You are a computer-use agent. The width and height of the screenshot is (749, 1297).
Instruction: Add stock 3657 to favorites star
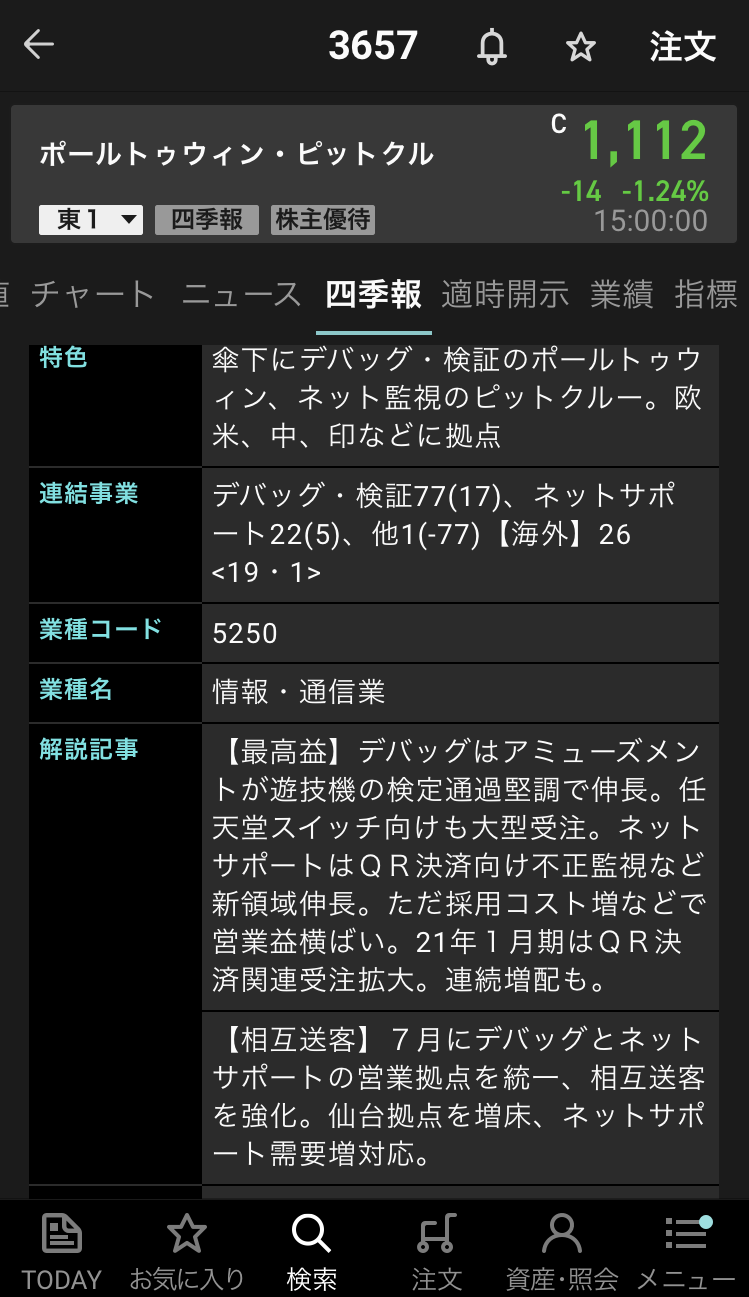(581, 47)
